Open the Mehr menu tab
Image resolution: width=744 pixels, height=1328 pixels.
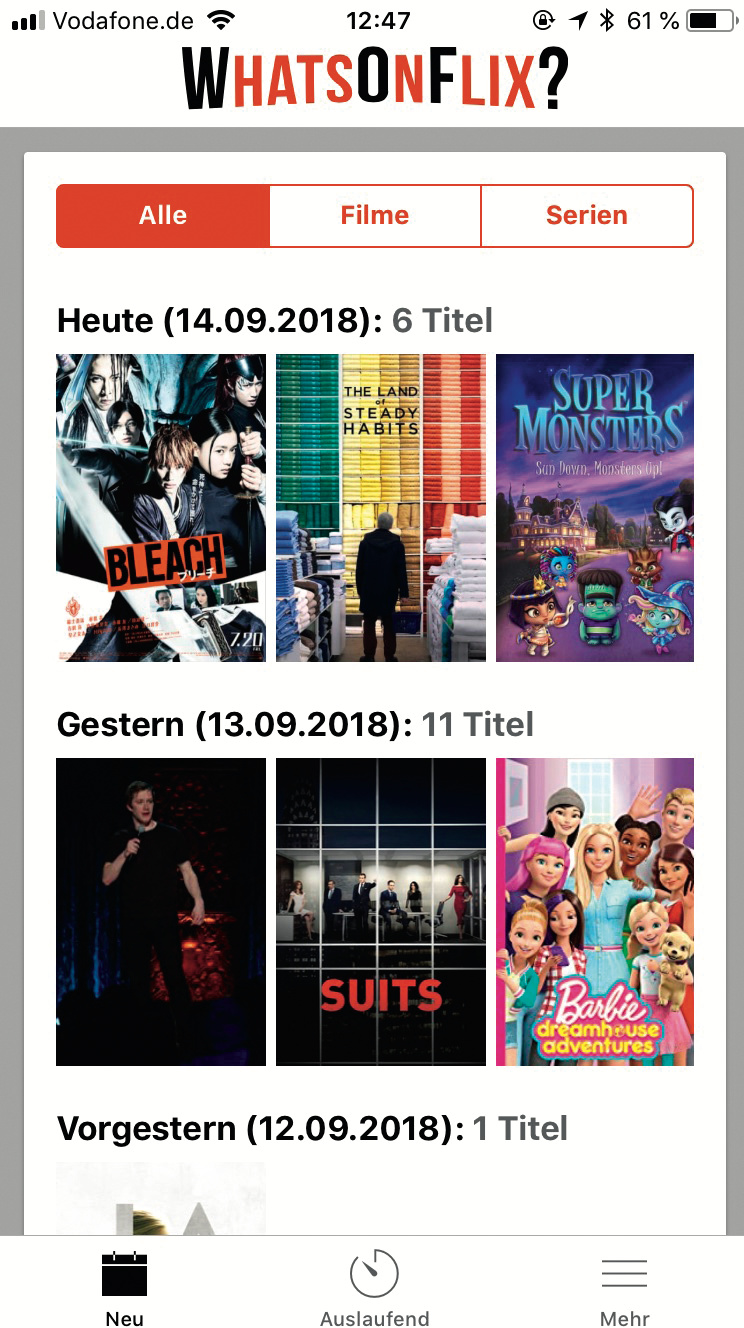[x=624, y=1287]
